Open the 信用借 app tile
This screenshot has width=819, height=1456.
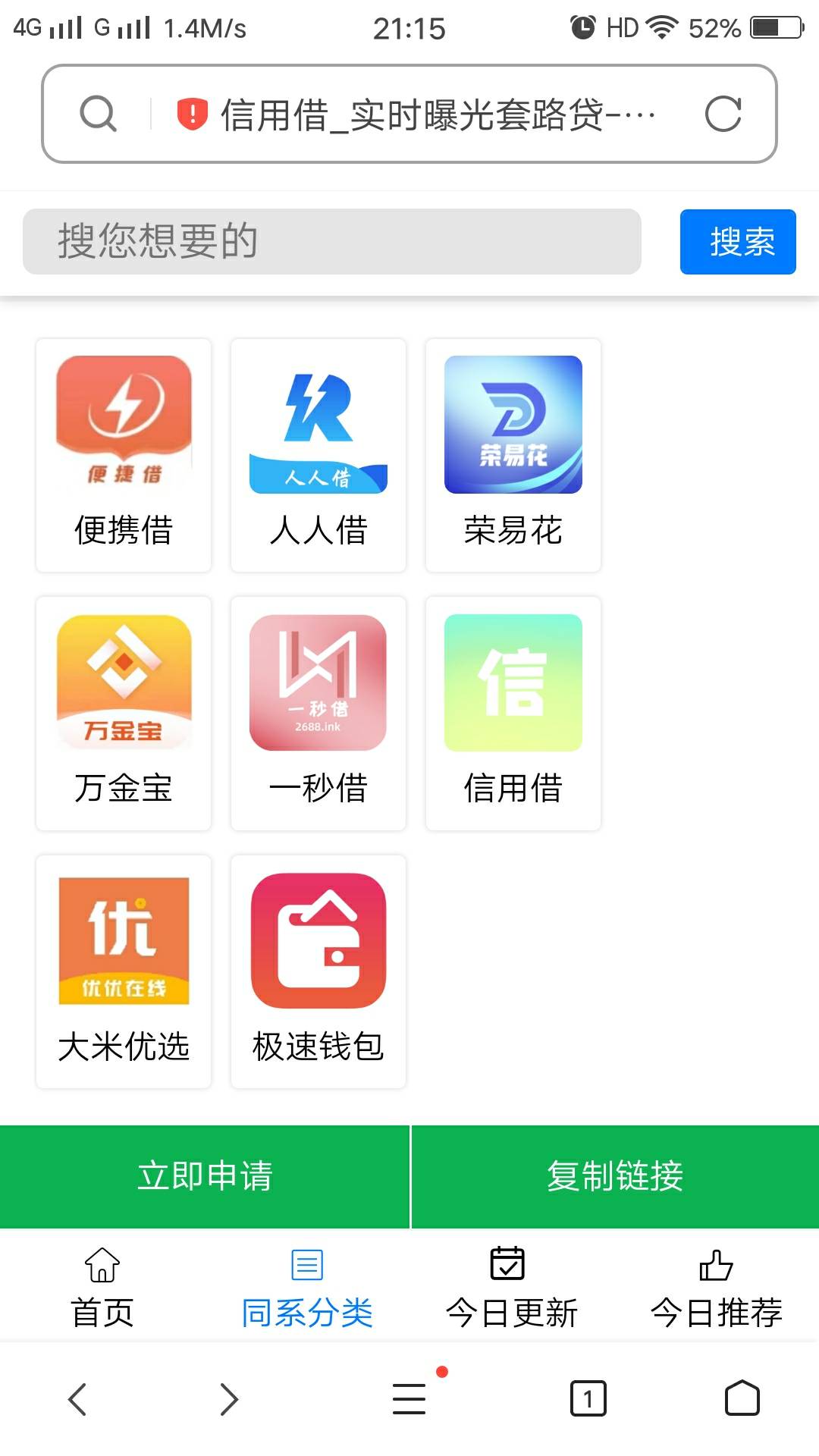513,714
